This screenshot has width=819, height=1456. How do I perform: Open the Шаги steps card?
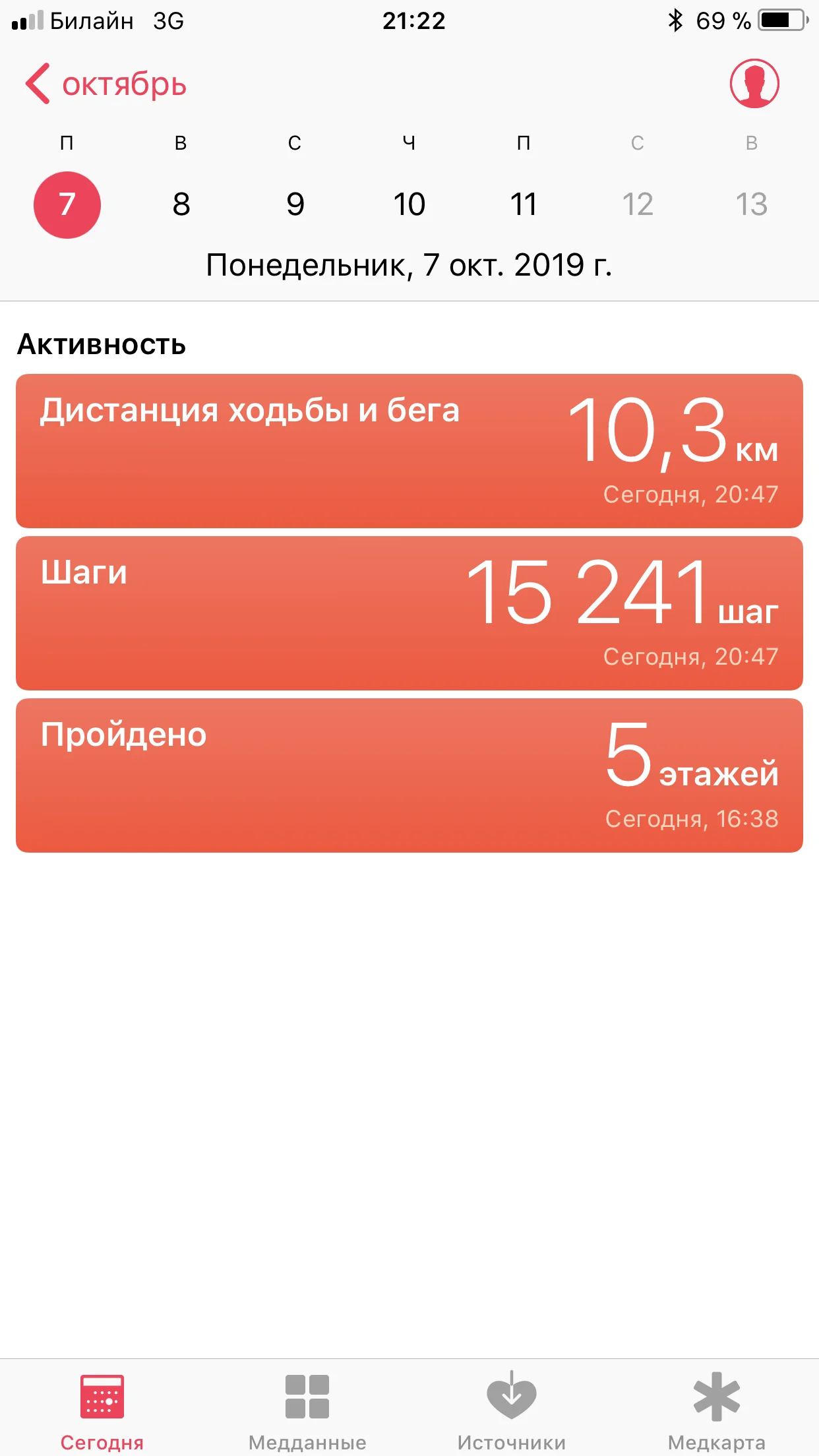point(409,613)
